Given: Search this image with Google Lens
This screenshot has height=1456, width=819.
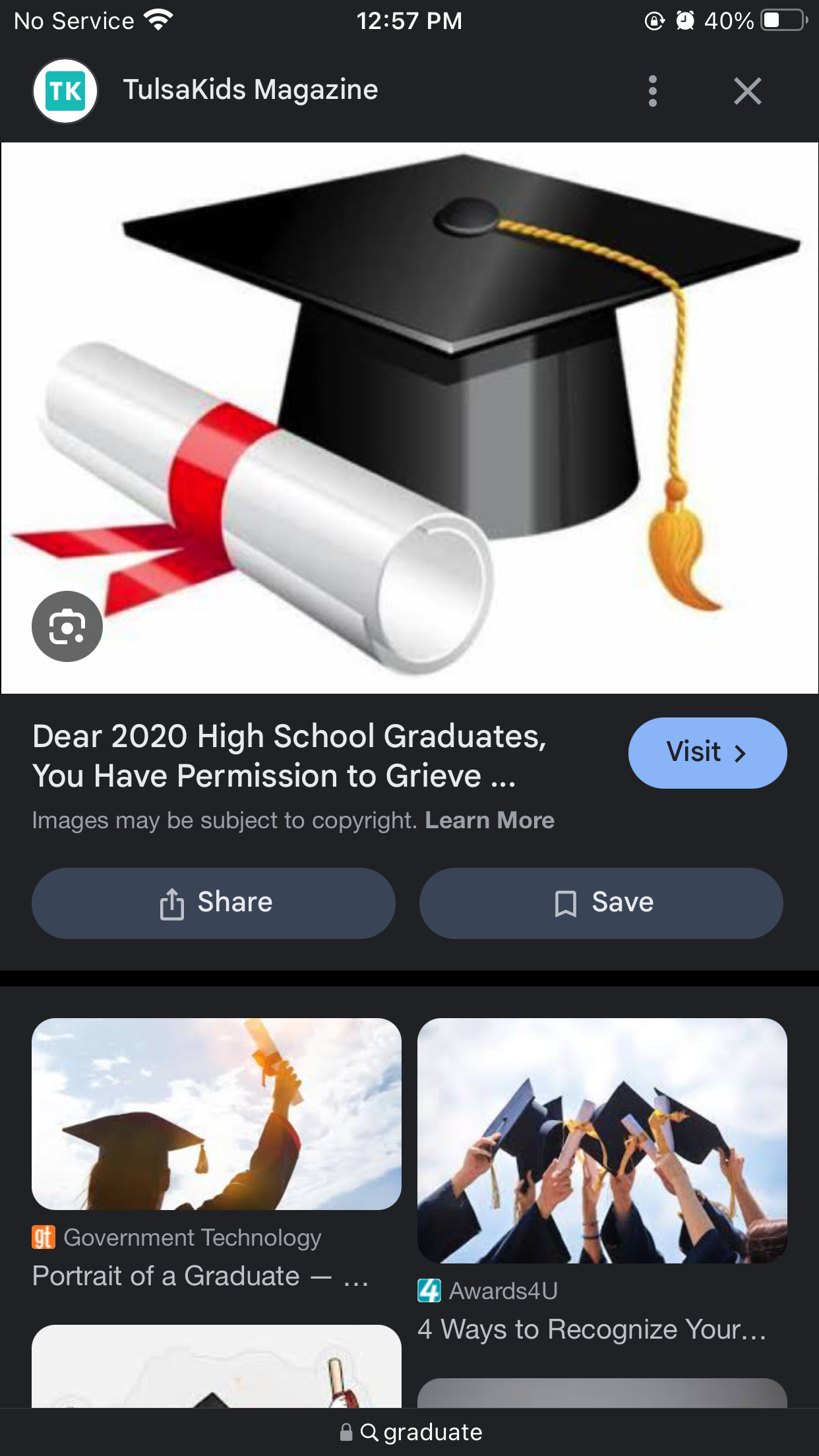Looking at the screenshot, I should (67, 626).
